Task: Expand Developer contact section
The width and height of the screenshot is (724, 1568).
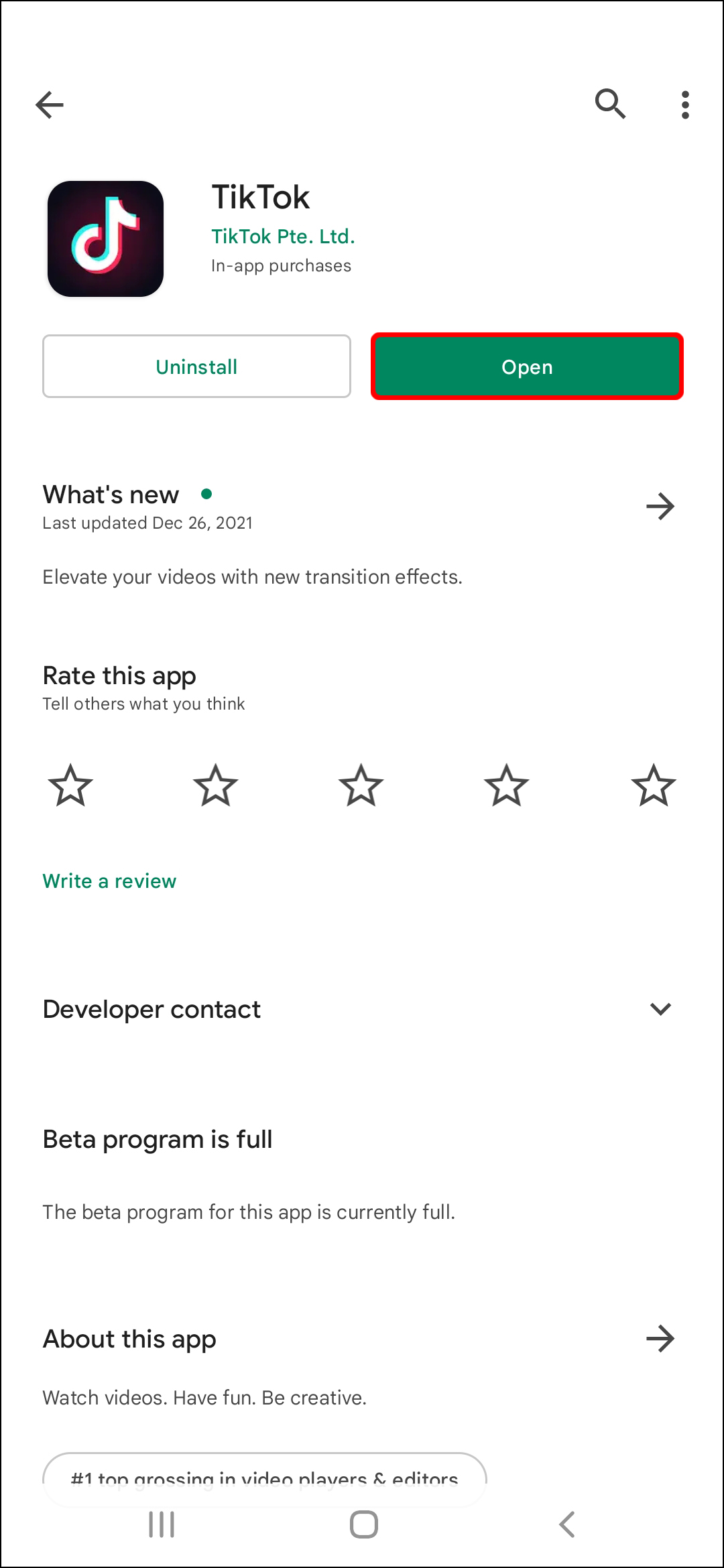Action: click(x=660, y=1009)
